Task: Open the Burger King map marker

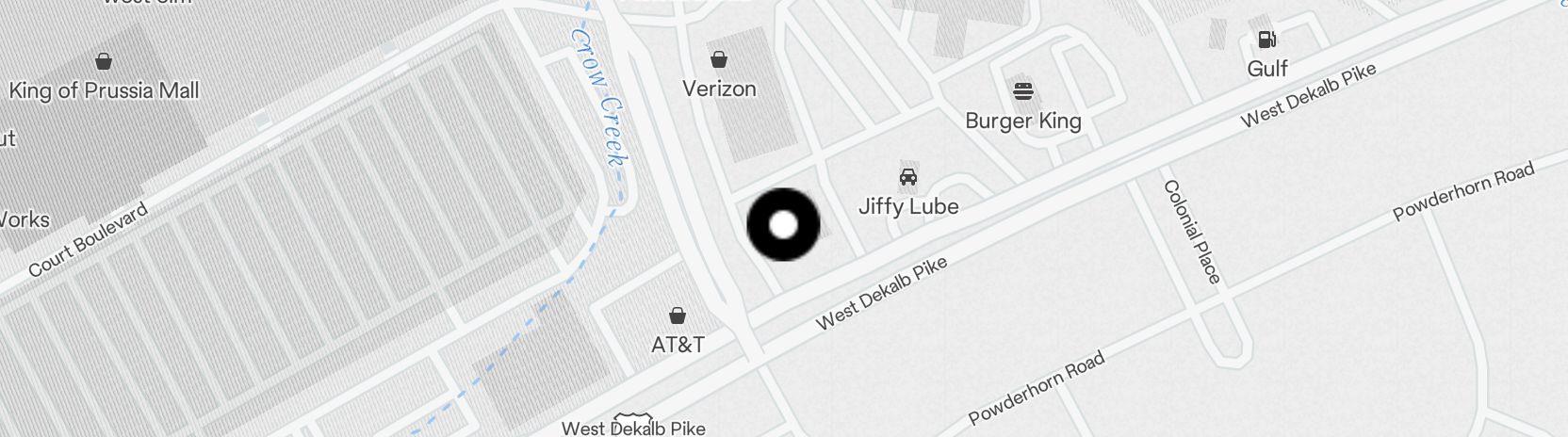Action: coord(1023,92)
